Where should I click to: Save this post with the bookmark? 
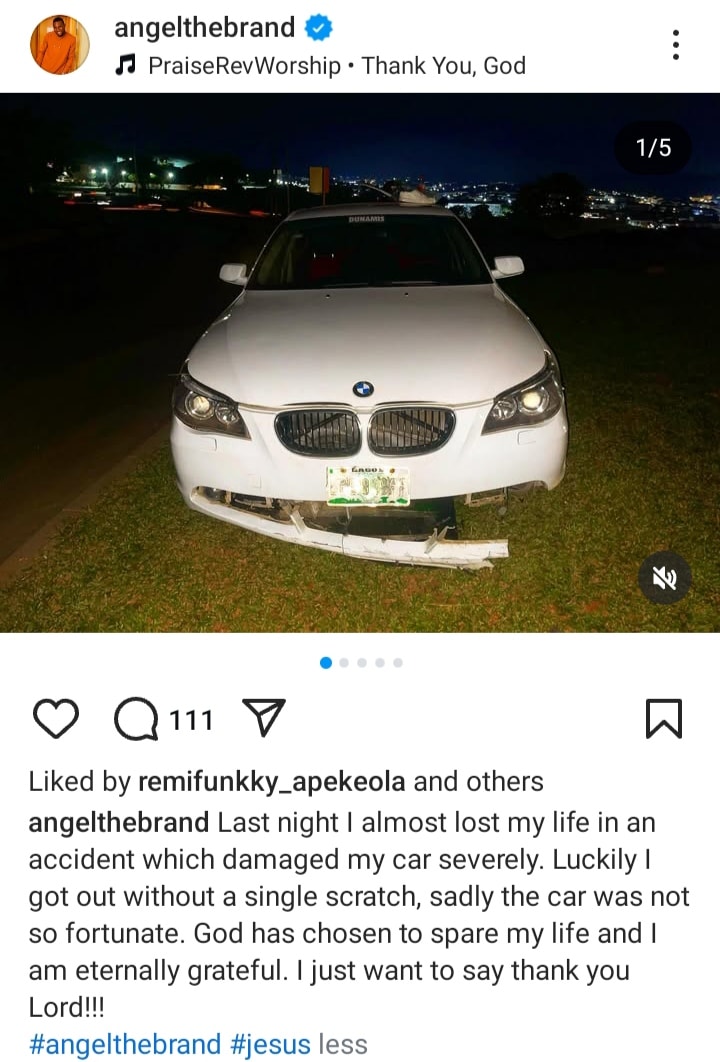tap(664, 719)
